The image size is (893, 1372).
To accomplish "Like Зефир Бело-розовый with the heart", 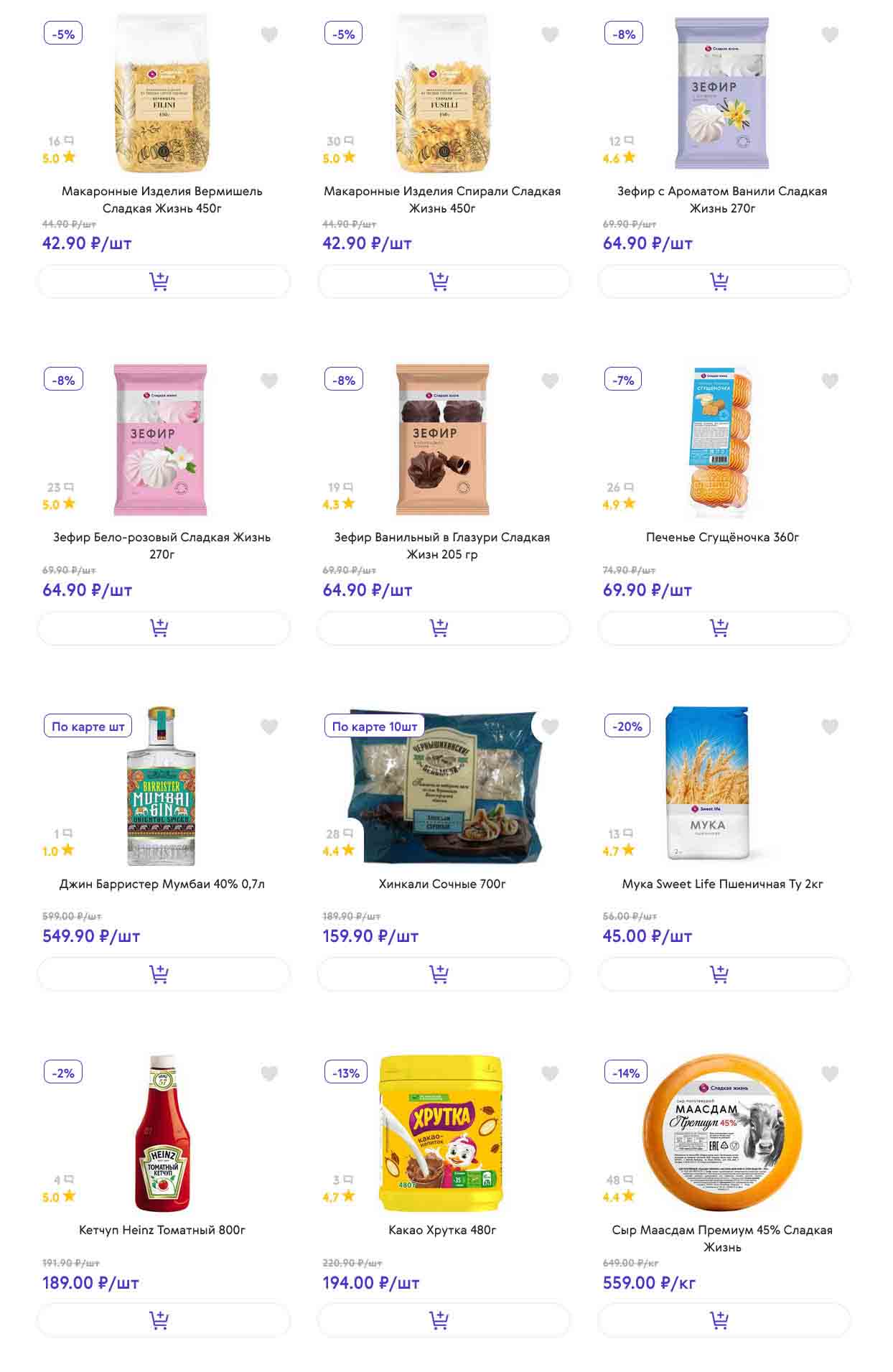I will coord(269,381).
